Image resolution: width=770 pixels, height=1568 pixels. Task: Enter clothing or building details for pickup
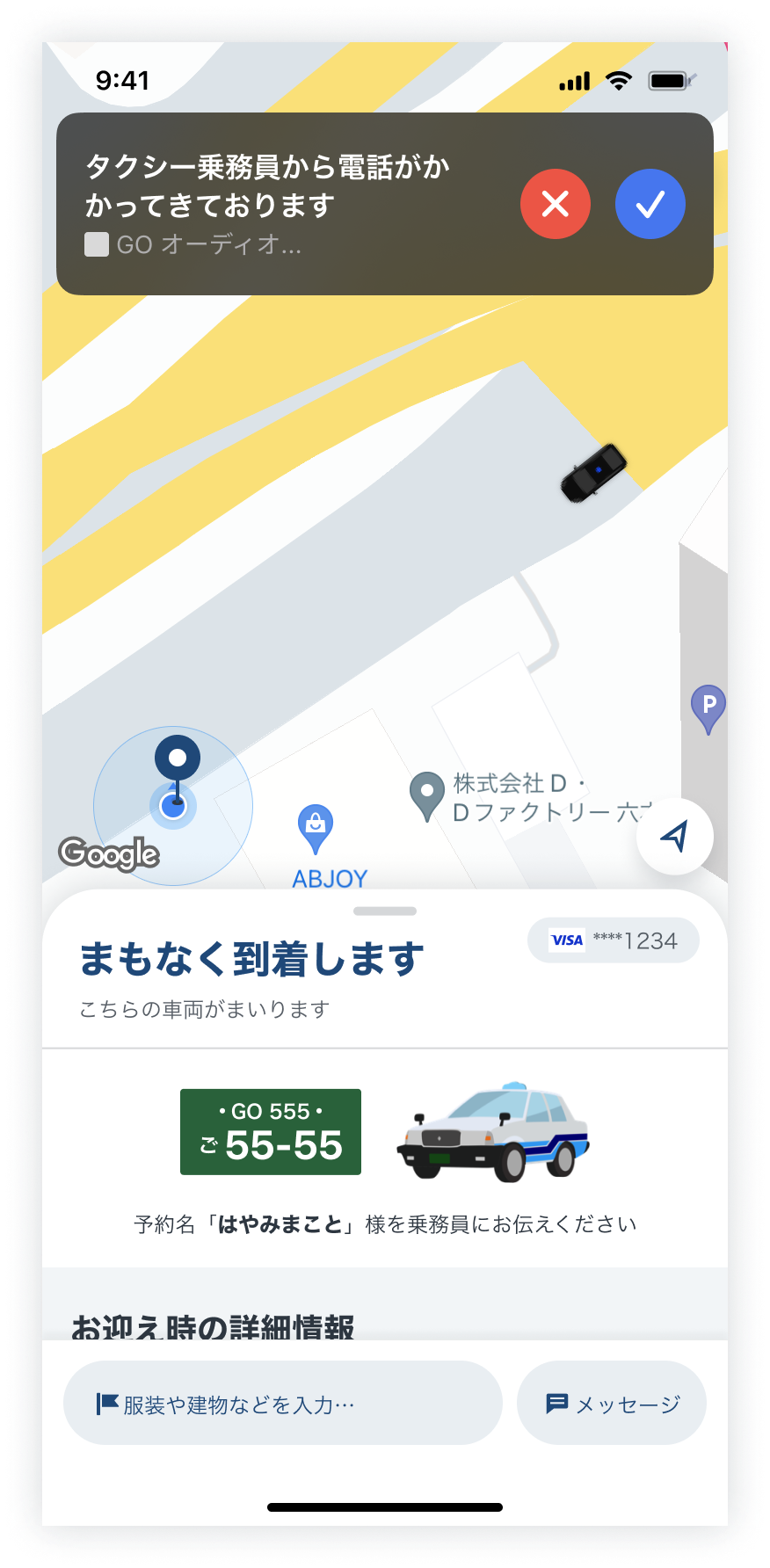click(x=282, y=1404)
